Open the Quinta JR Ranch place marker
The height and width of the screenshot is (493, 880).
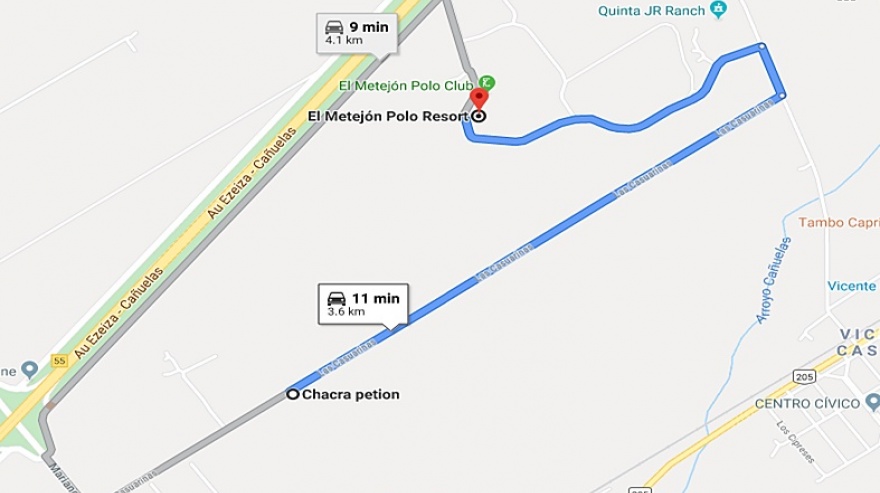[x=718, y=10]
